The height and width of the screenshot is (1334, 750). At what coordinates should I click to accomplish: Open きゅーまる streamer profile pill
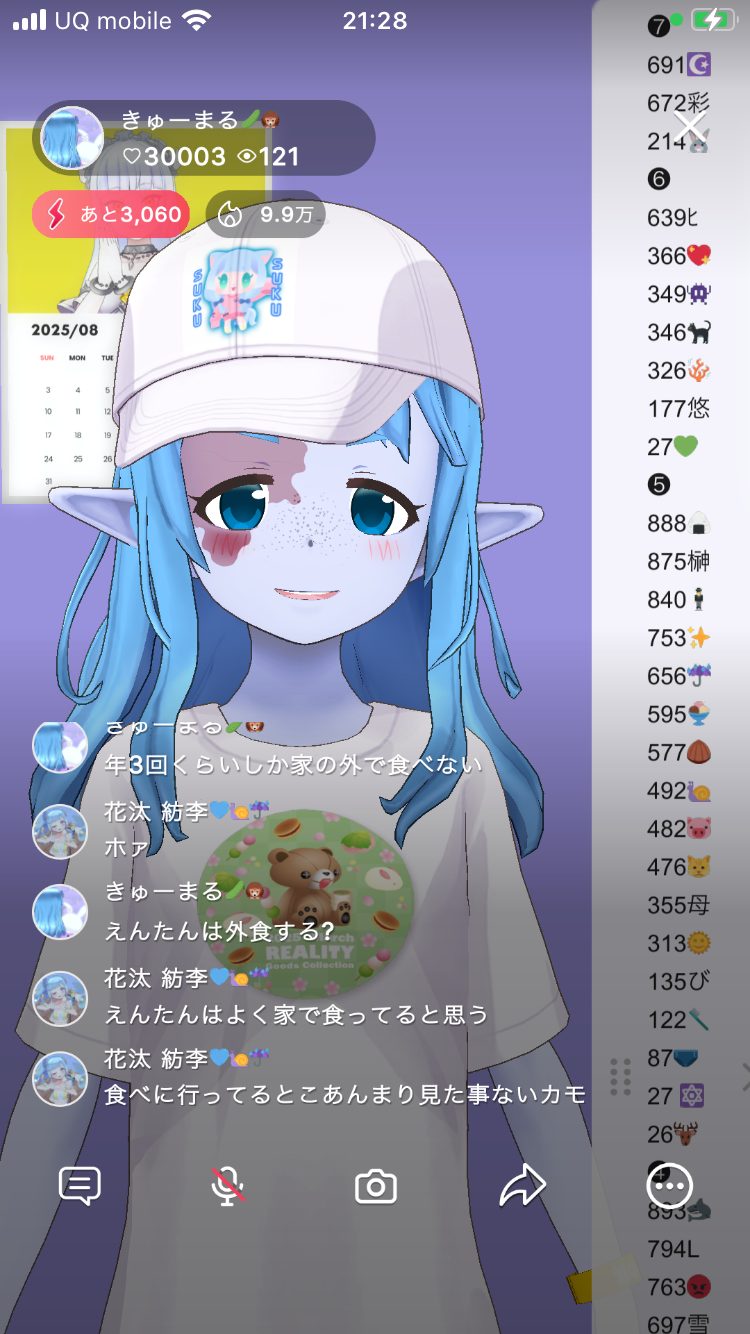[204, 138]
